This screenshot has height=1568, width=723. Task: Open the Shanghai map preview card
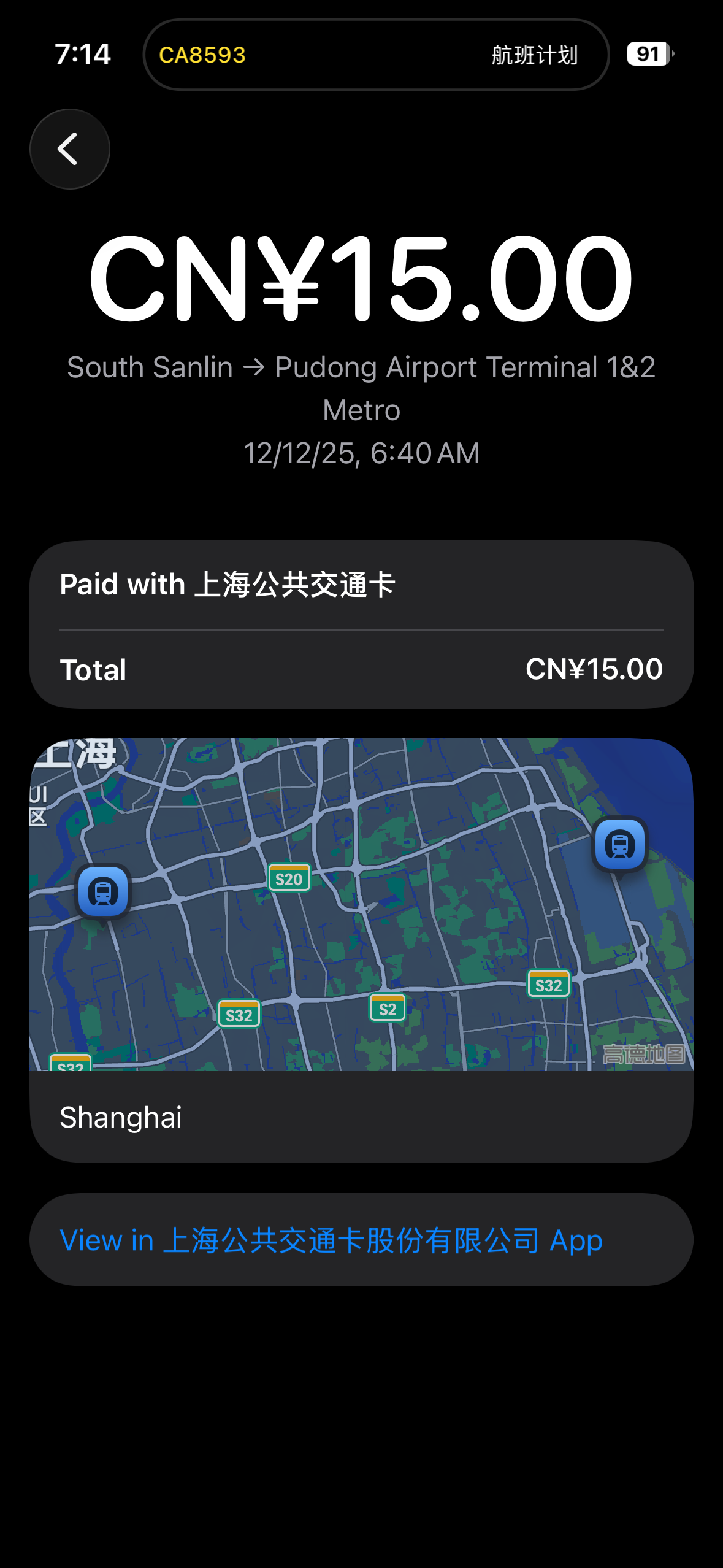(x=361, y=948)
